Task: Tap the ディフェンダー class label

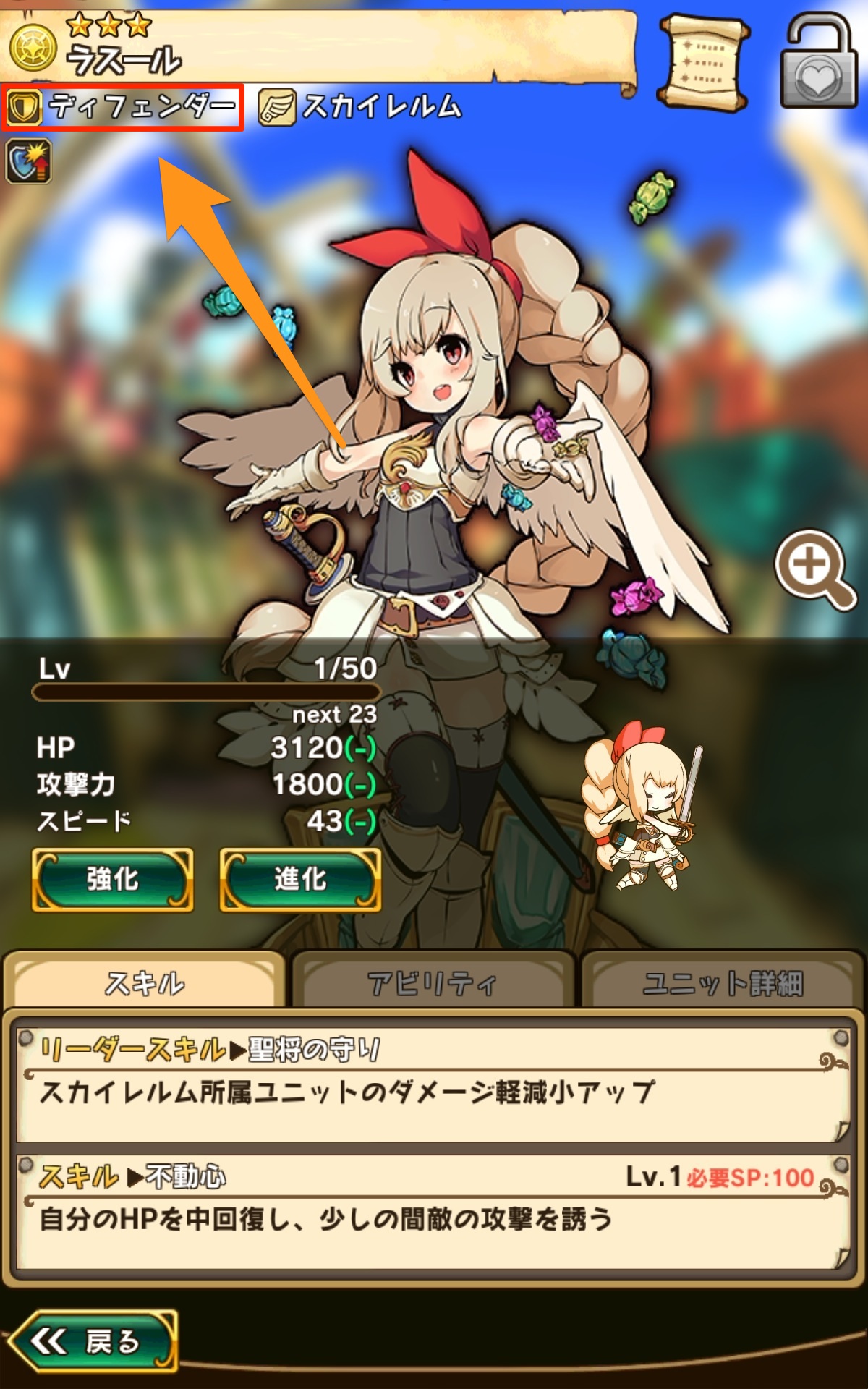Action: [x=122, y=108]
